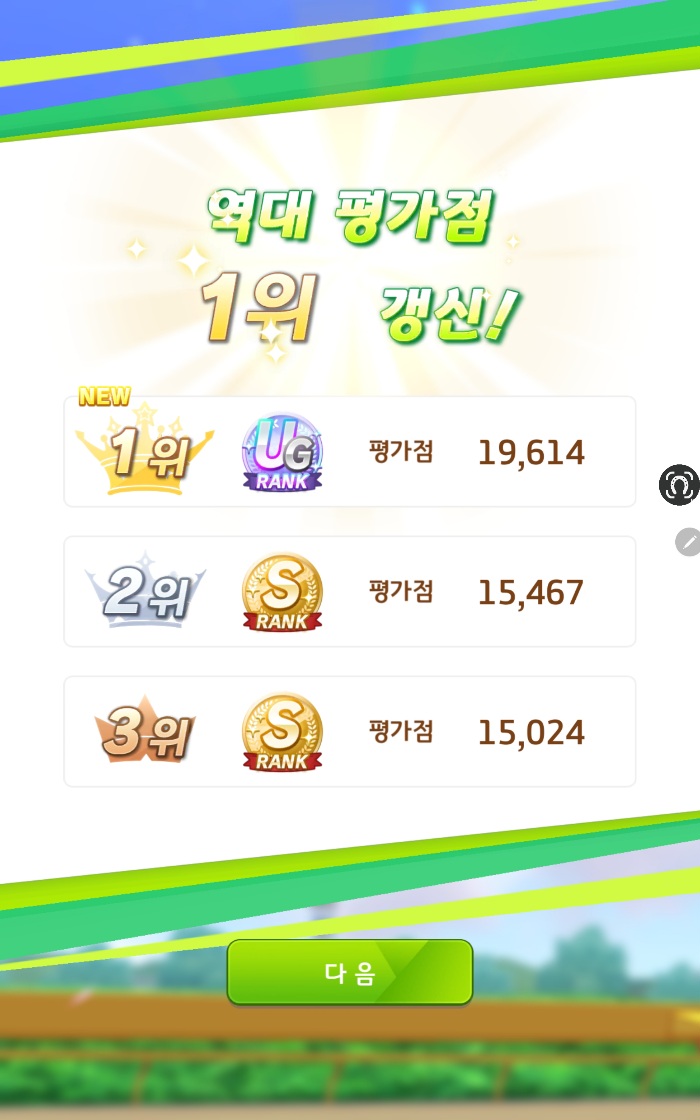The width and height of the screenshot is (700, 1120).
Task: Tap the green 다음 button
Action: point(349,972)
